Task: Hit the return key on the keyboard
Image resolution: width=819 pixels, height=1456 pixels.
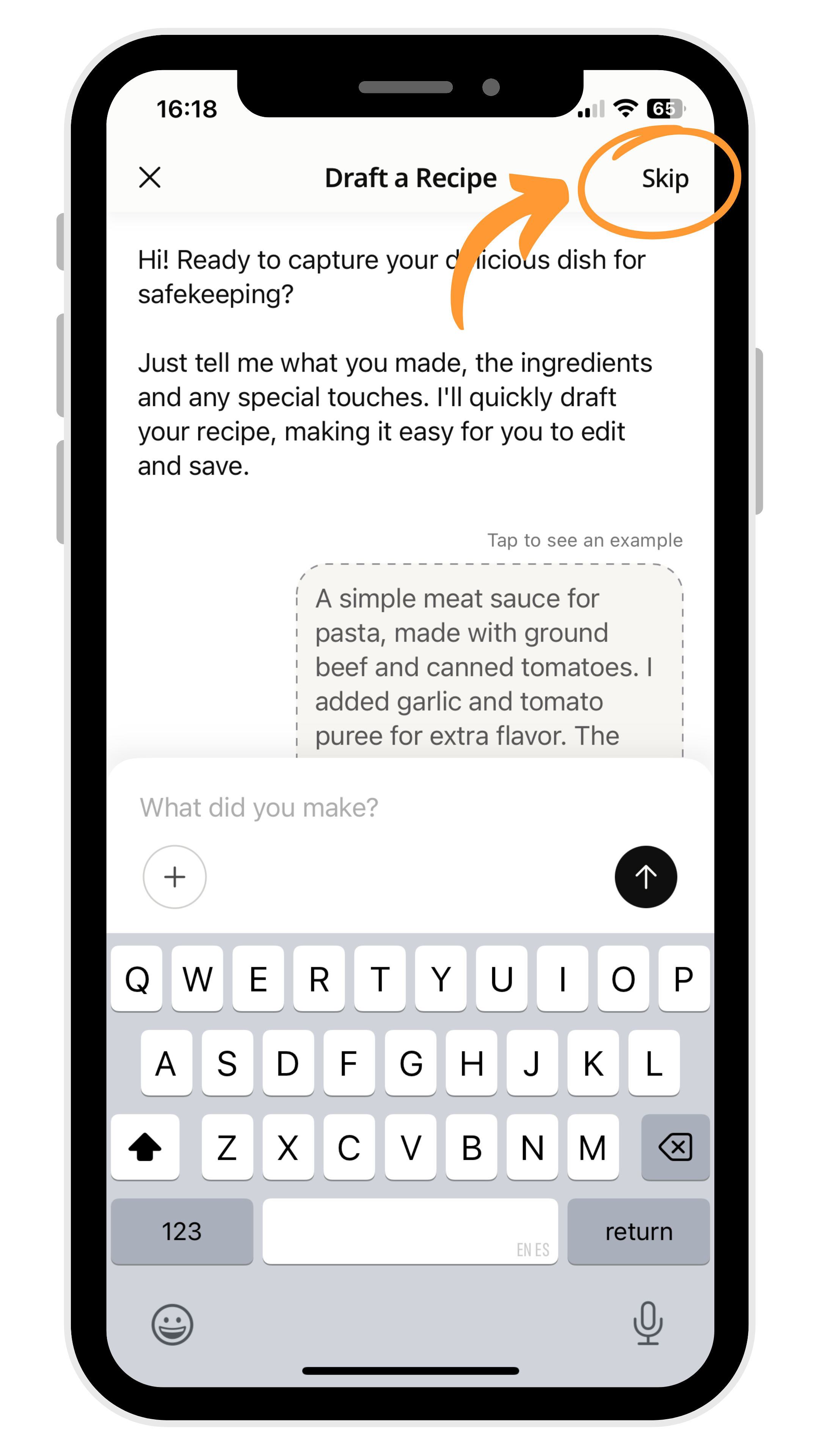Action: (638, 1231)
